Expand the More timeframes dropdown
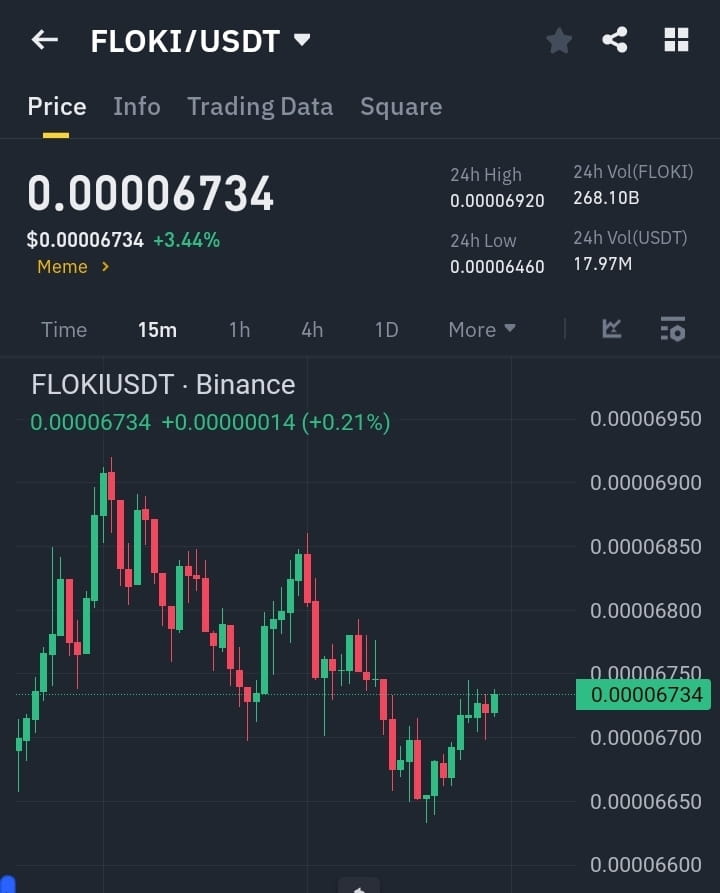The width and height of the screenshot is (720, 893). click(481, 329)
